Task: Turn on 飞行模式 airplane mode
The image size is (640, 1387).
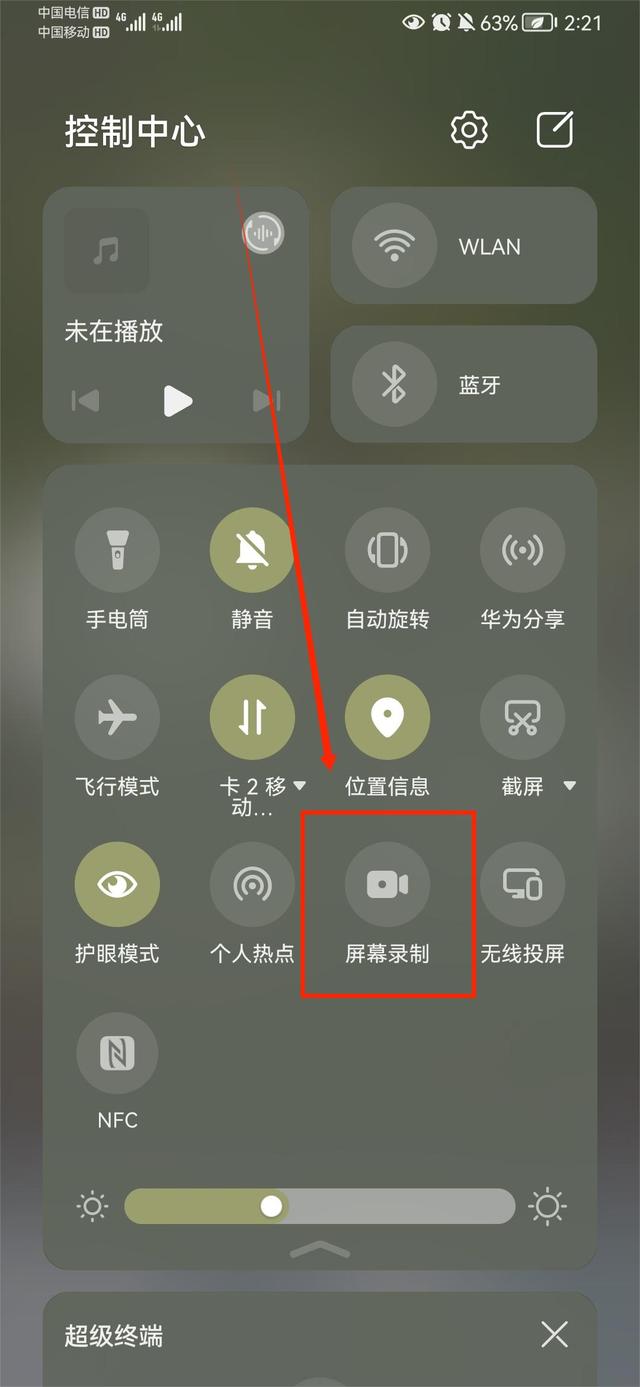Action: [117, 717]
